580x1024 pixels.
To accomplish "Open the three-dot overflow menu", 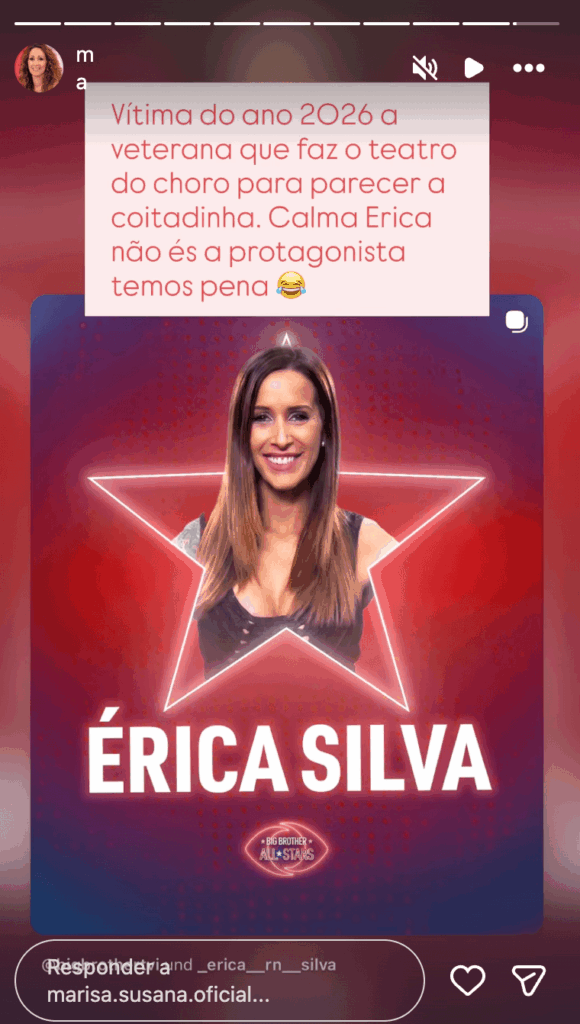I will click(528, 68).
